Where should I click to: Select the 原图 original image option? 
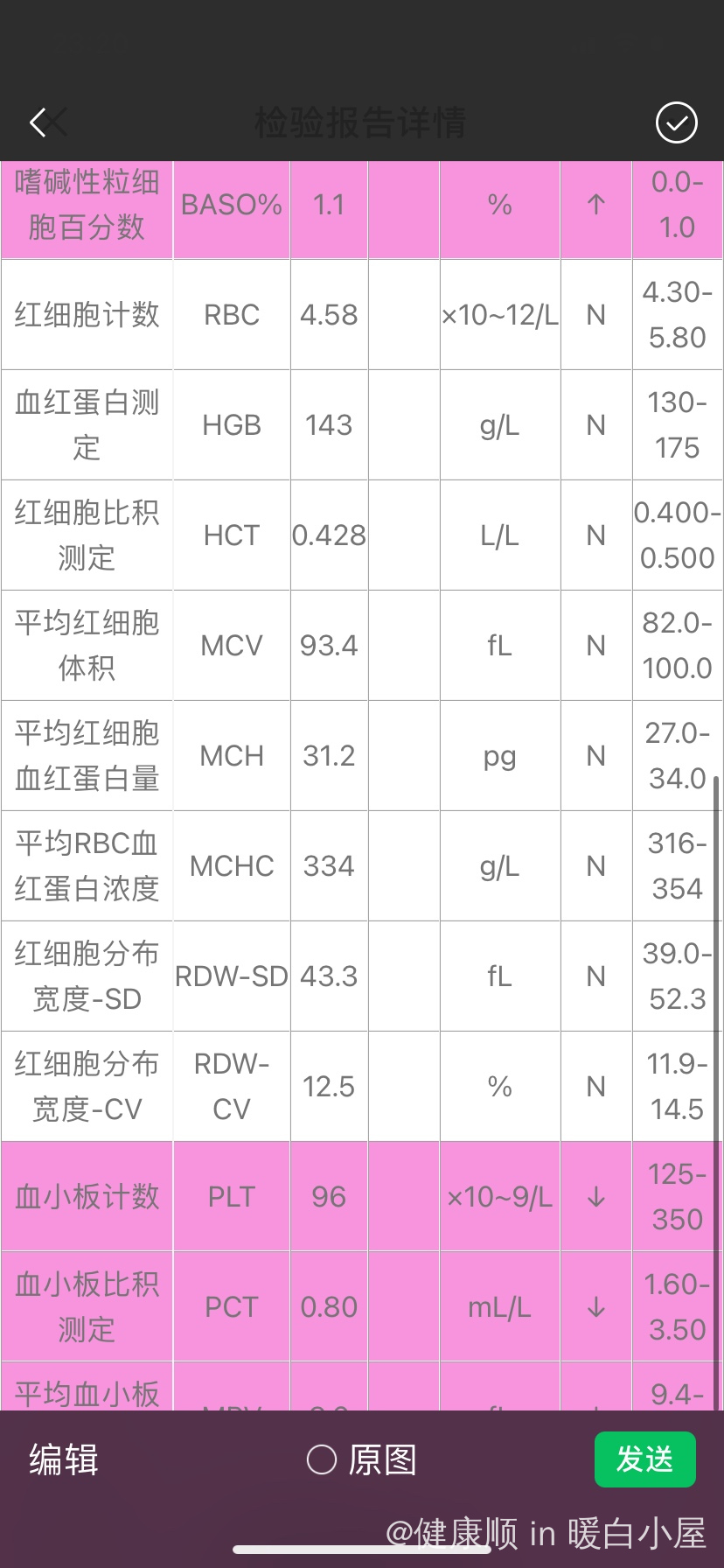[x=361, y=1459]
